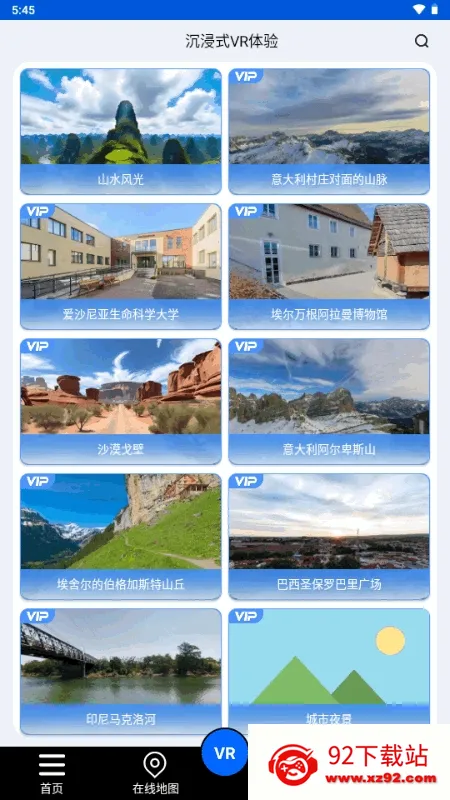Open the 山水风光 VR scene
This screenshot has height=800, width=450.
pos(121,132)
